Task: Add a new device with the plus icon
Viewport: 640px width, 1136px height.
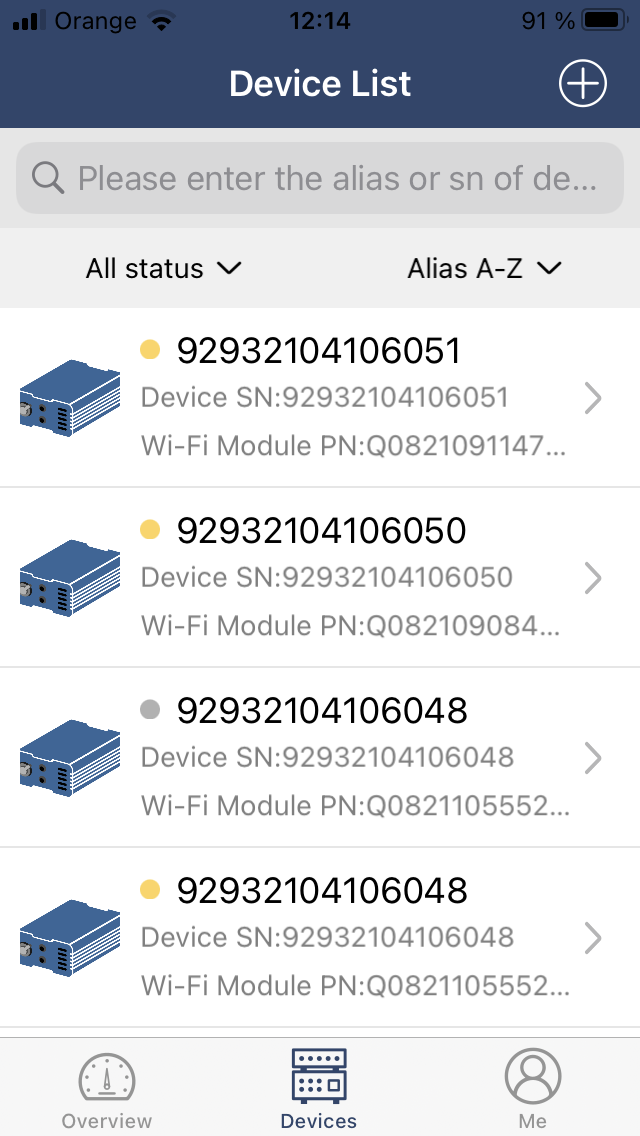Action: [x=582, y=83]
